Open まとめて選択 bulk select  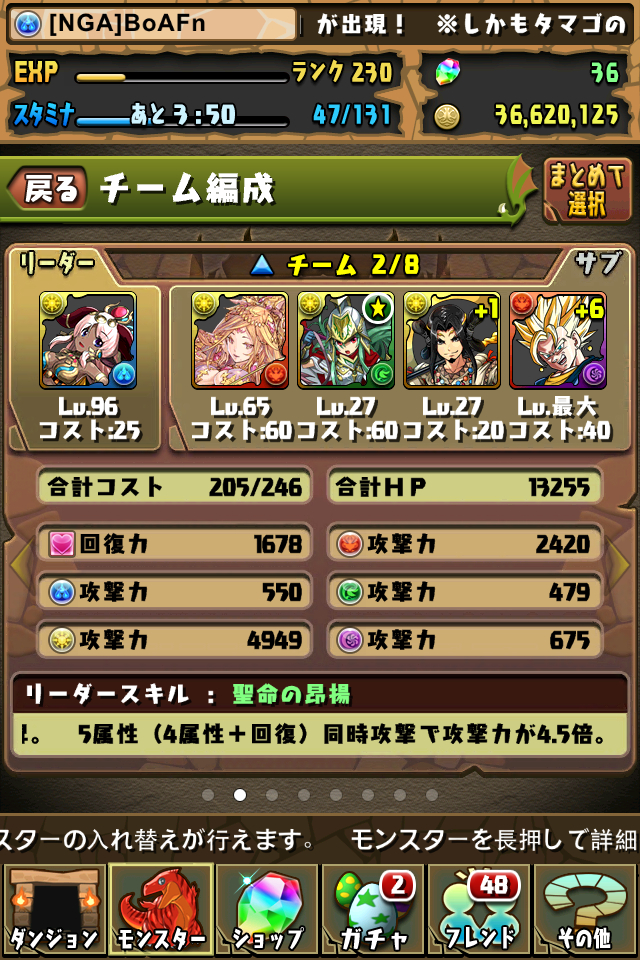coord(587,190)
